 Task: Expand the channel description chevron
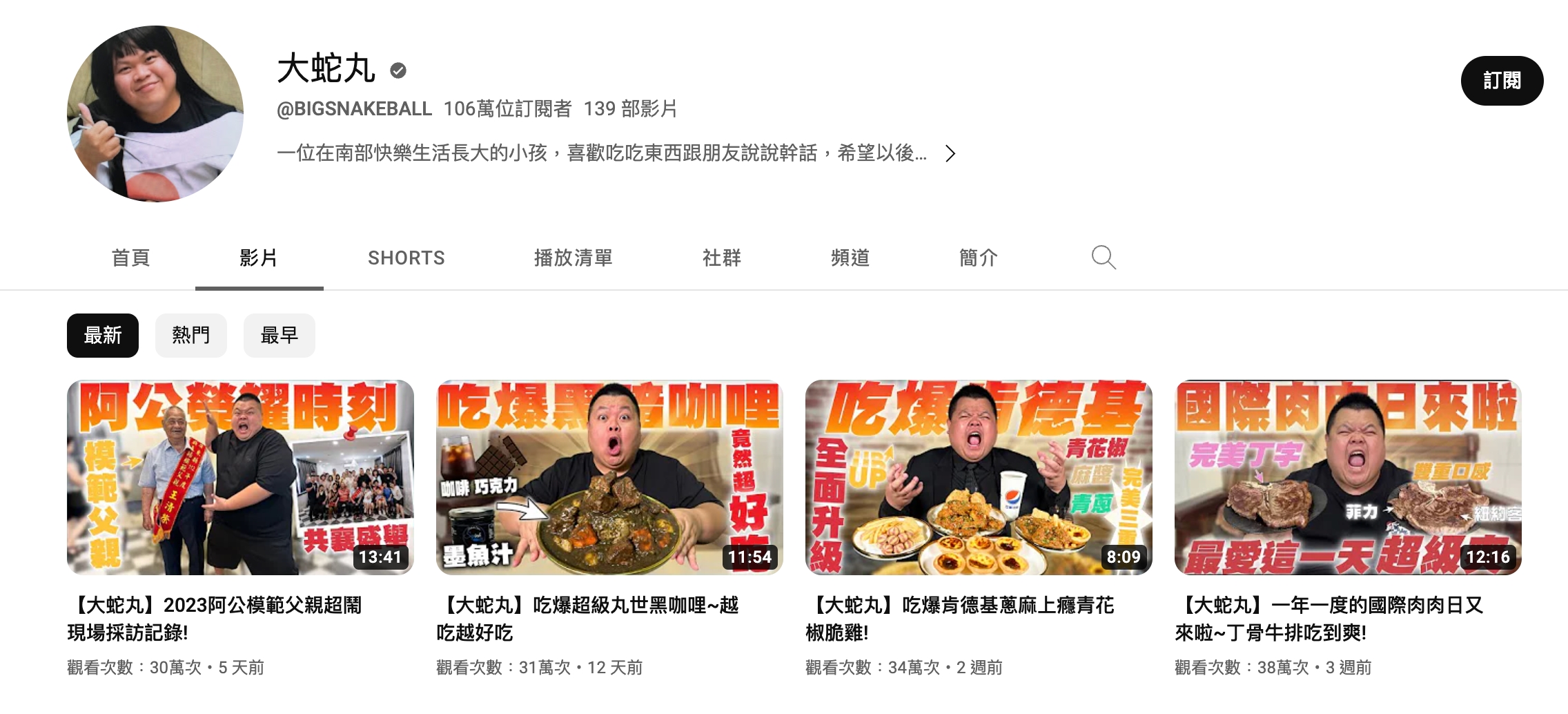[950, 153]
